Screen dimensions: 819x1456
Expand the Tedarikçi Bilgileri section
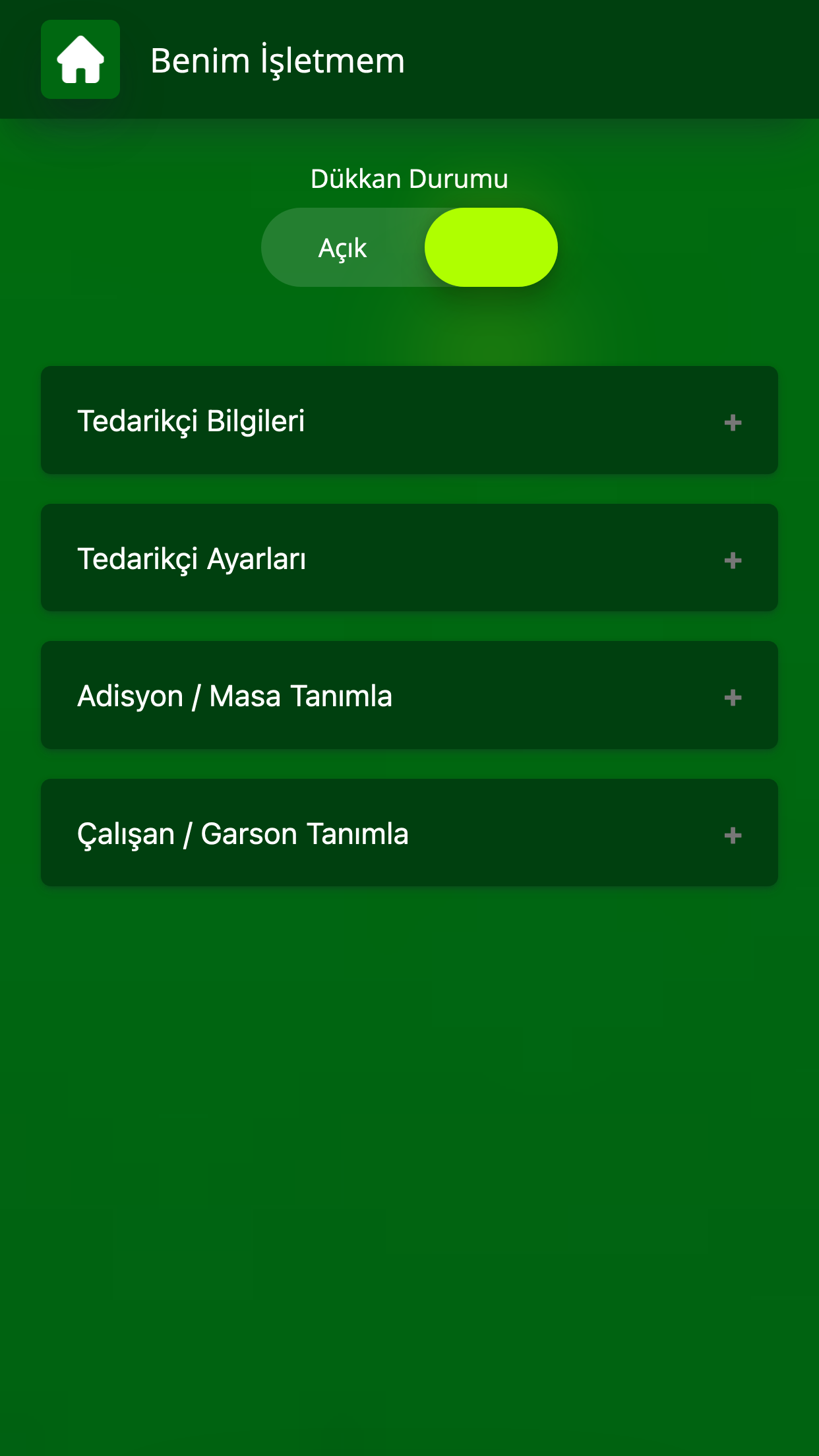coord(409,420)
